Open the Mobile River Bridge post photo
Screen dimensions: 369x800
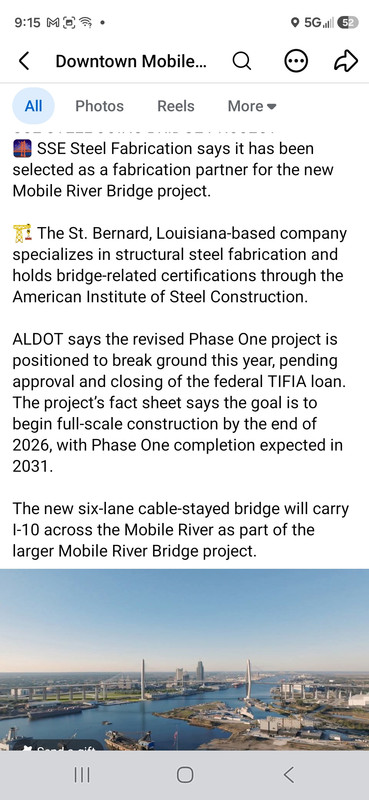click(184, 659)
